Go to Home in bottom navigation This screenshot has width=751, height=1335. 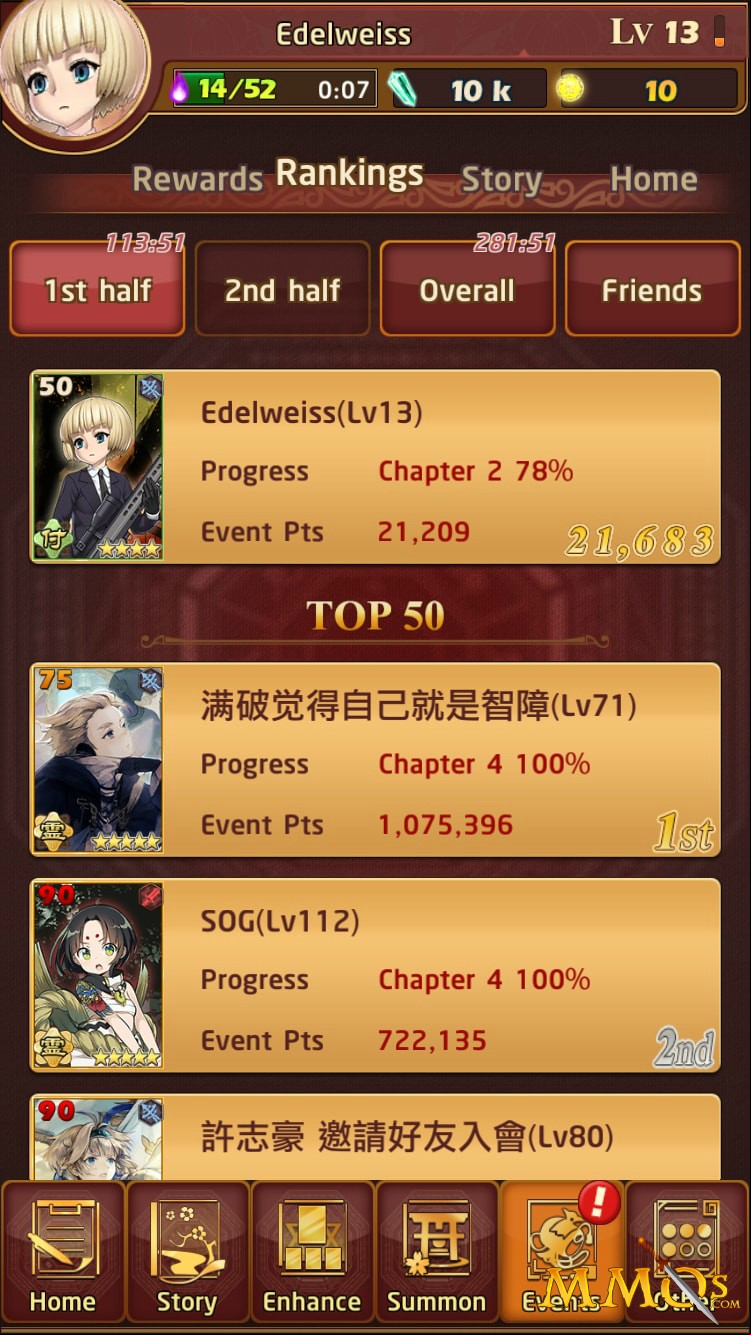(62, 1251)
